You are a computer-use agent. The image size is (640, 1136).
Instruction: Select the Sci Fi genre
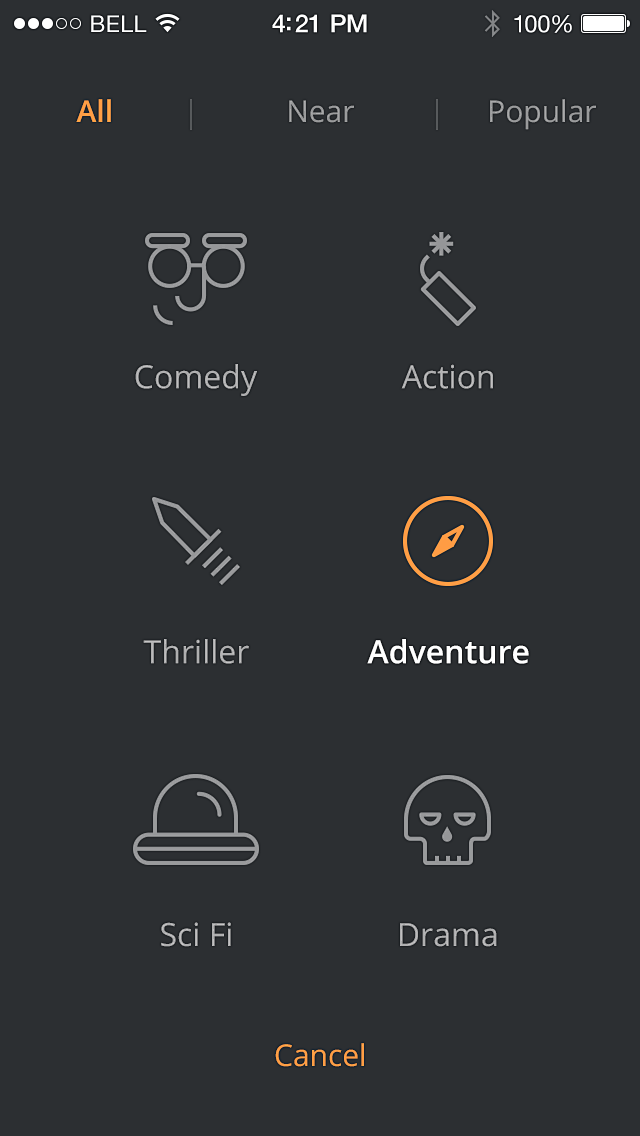coord(196,860)
